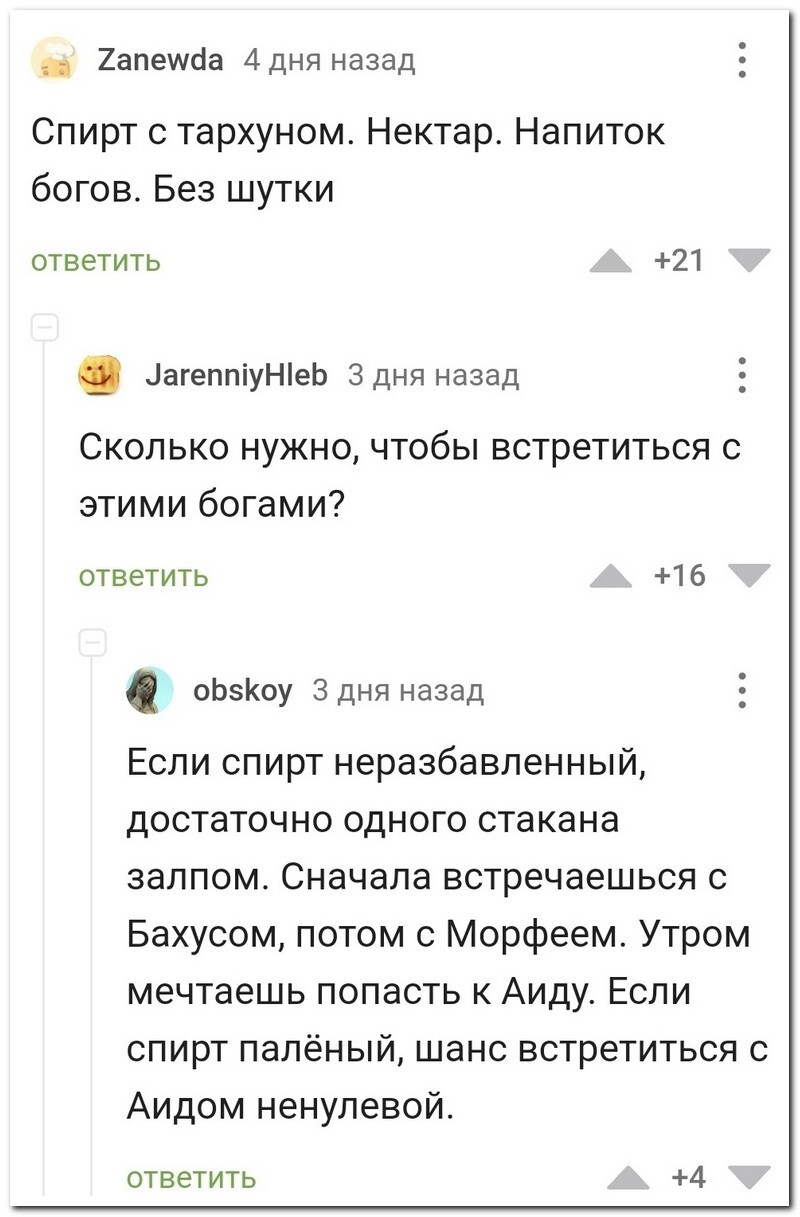Open obskoy's profile
This screenshot has height=1217, width=800.
(x=245, y=690)
